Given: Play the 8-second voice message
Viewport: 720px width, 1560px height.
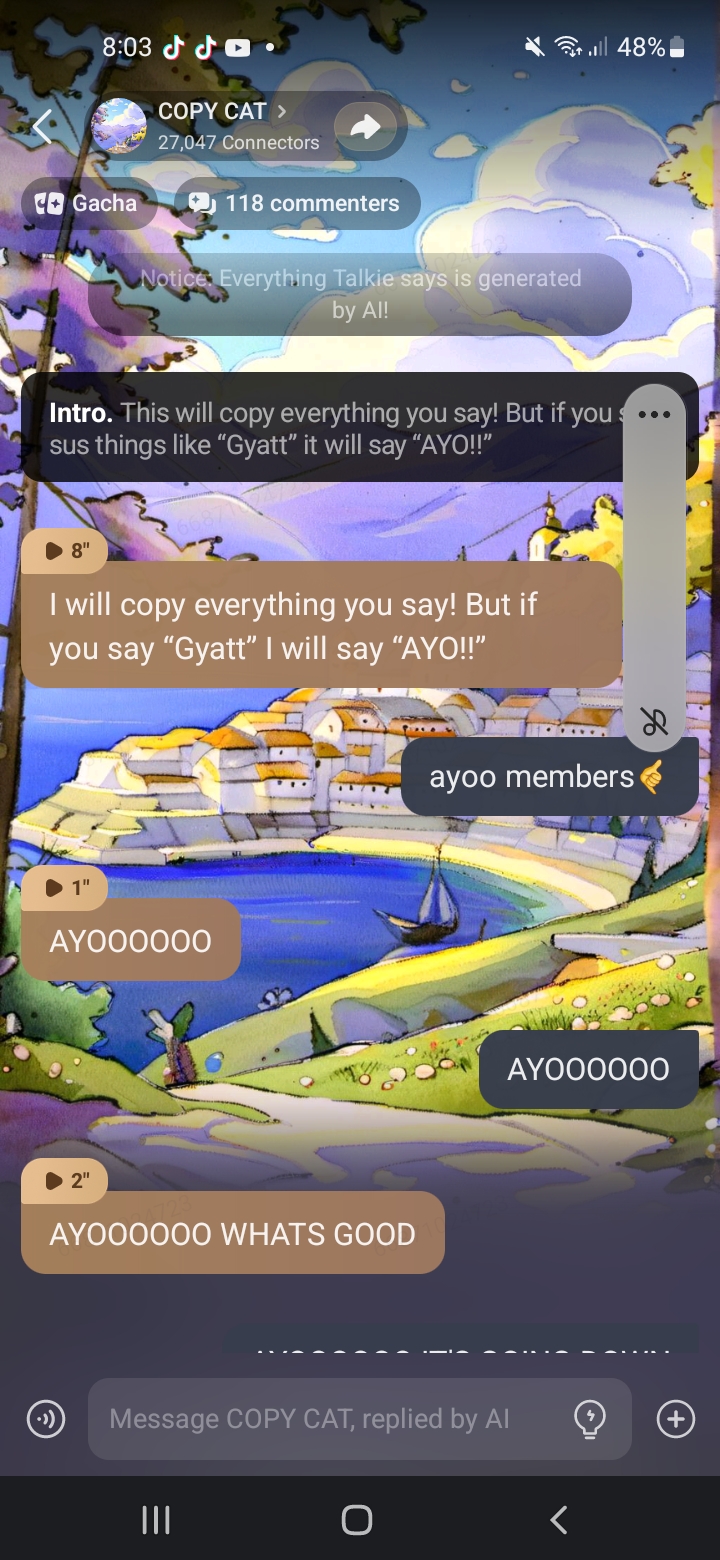Looking at the screenshot, I should point(64,550).
